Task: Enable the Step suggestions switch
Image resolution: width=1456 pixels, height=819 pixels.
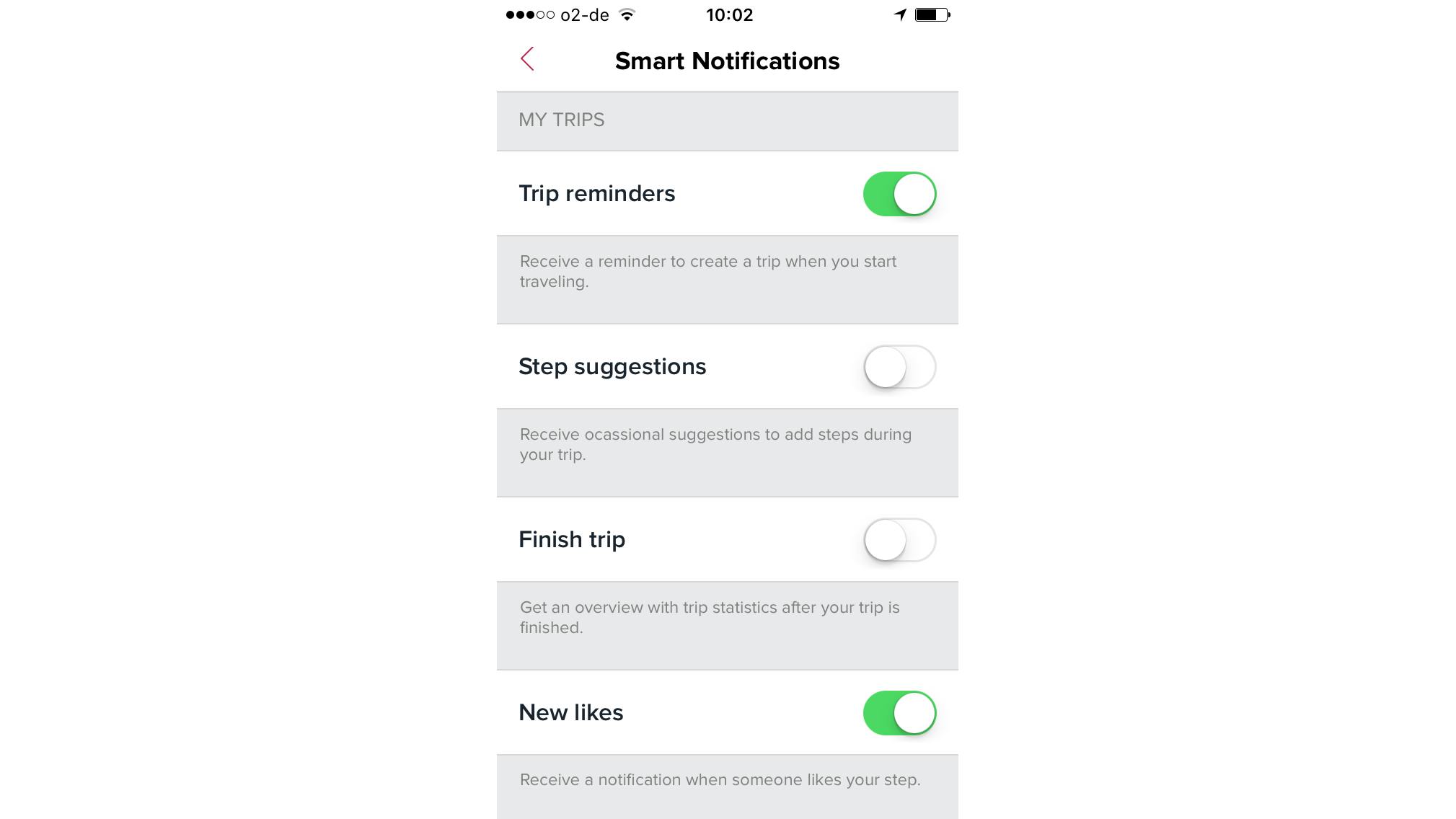Action: [899, 367]
